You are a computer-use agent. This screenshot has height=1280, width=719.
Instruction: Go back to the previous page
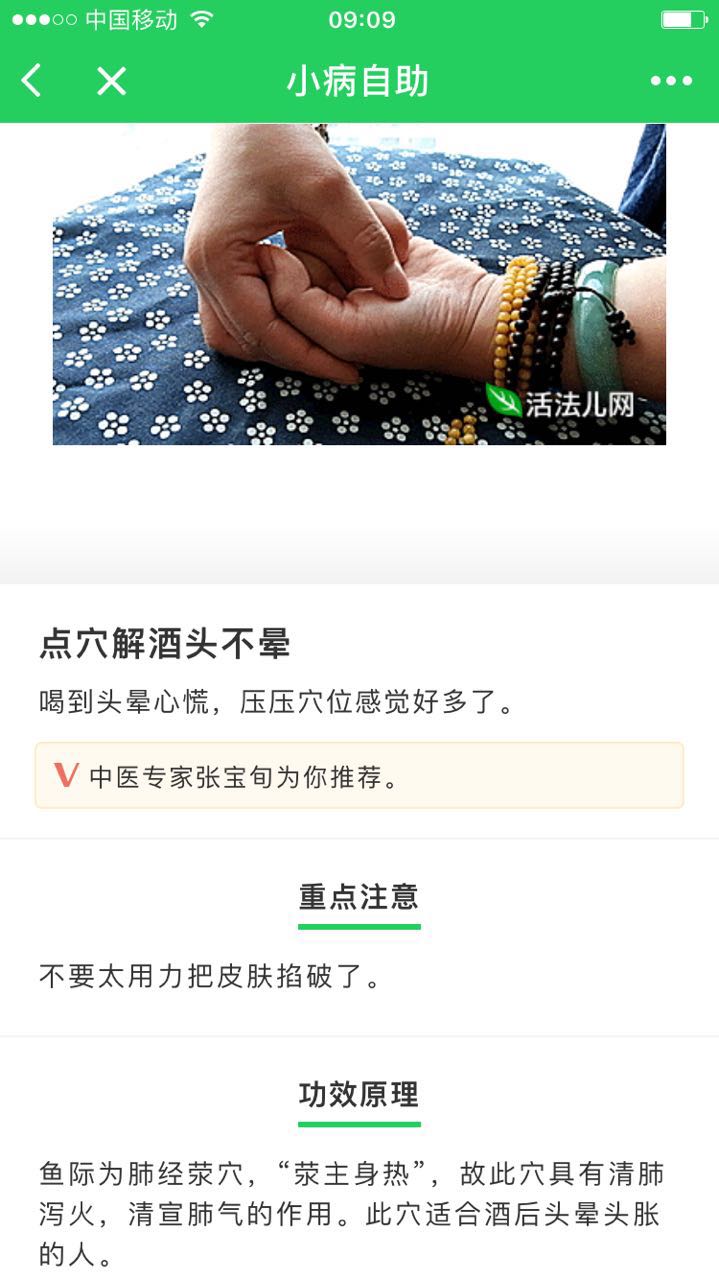[32, 81]
